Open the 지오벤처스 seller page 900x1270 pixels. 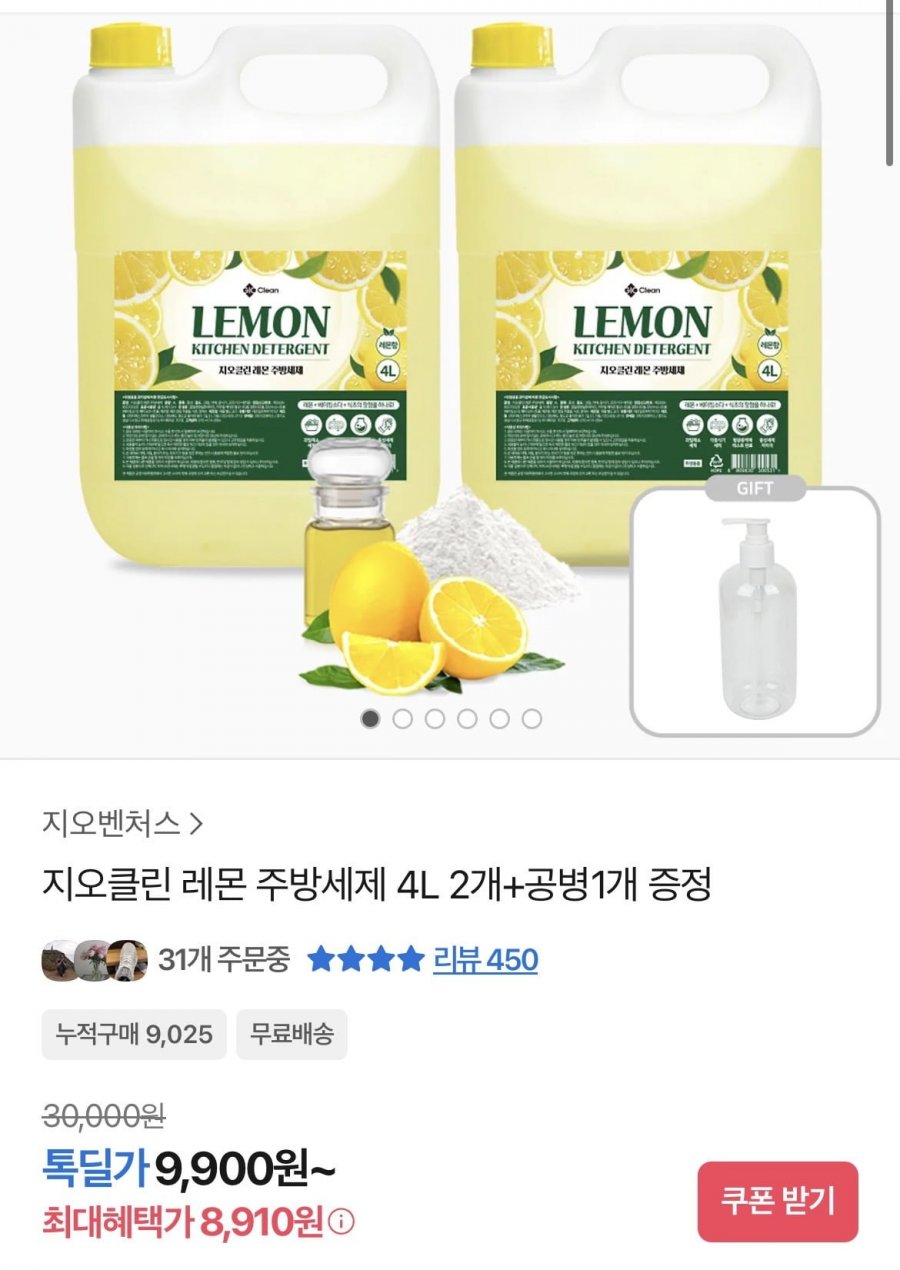(x=123, y=823)
